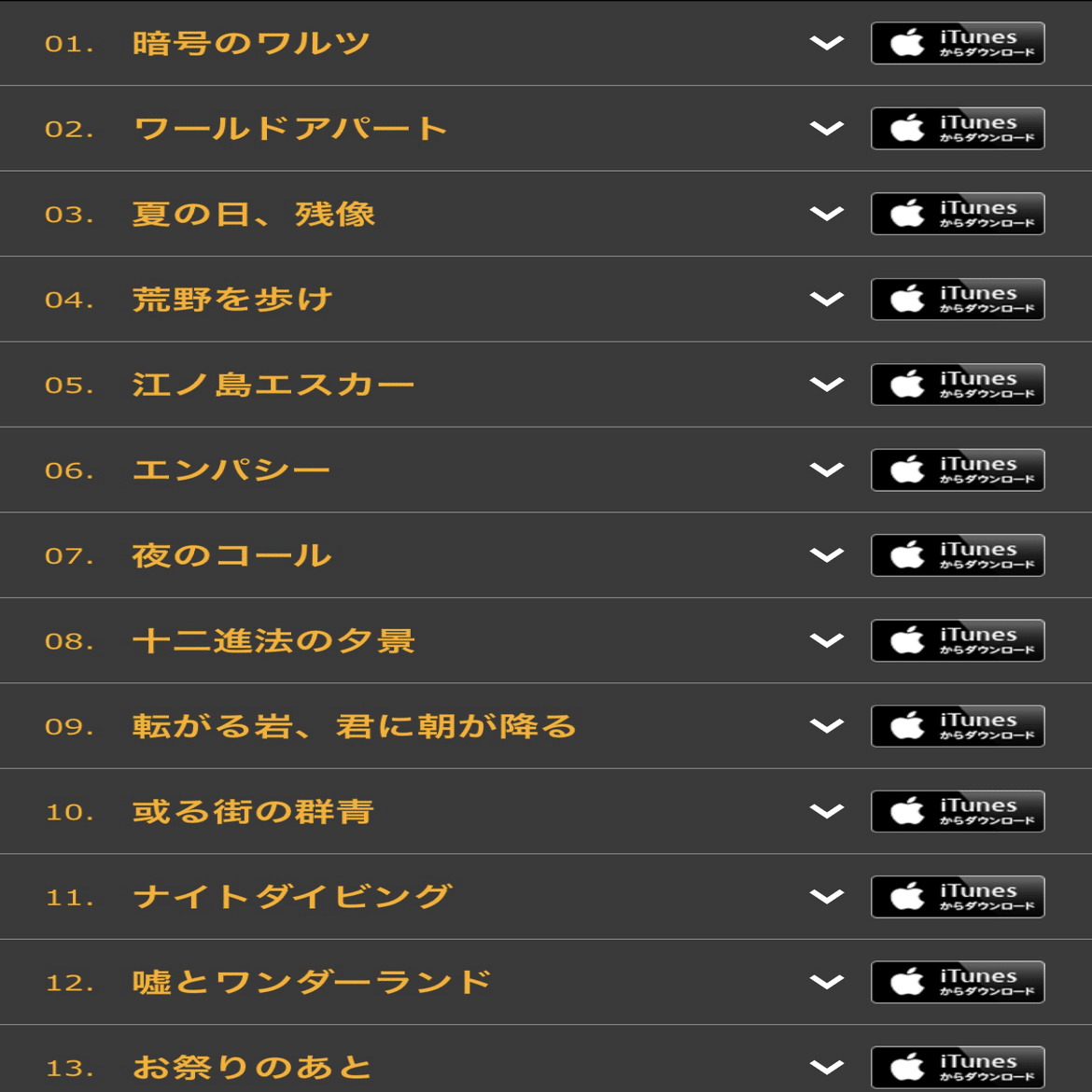This screenshot has height=1092, width=1092.
Task: Expand track 11 ナイトダイビング chevron
Action: tap(826, 896)
